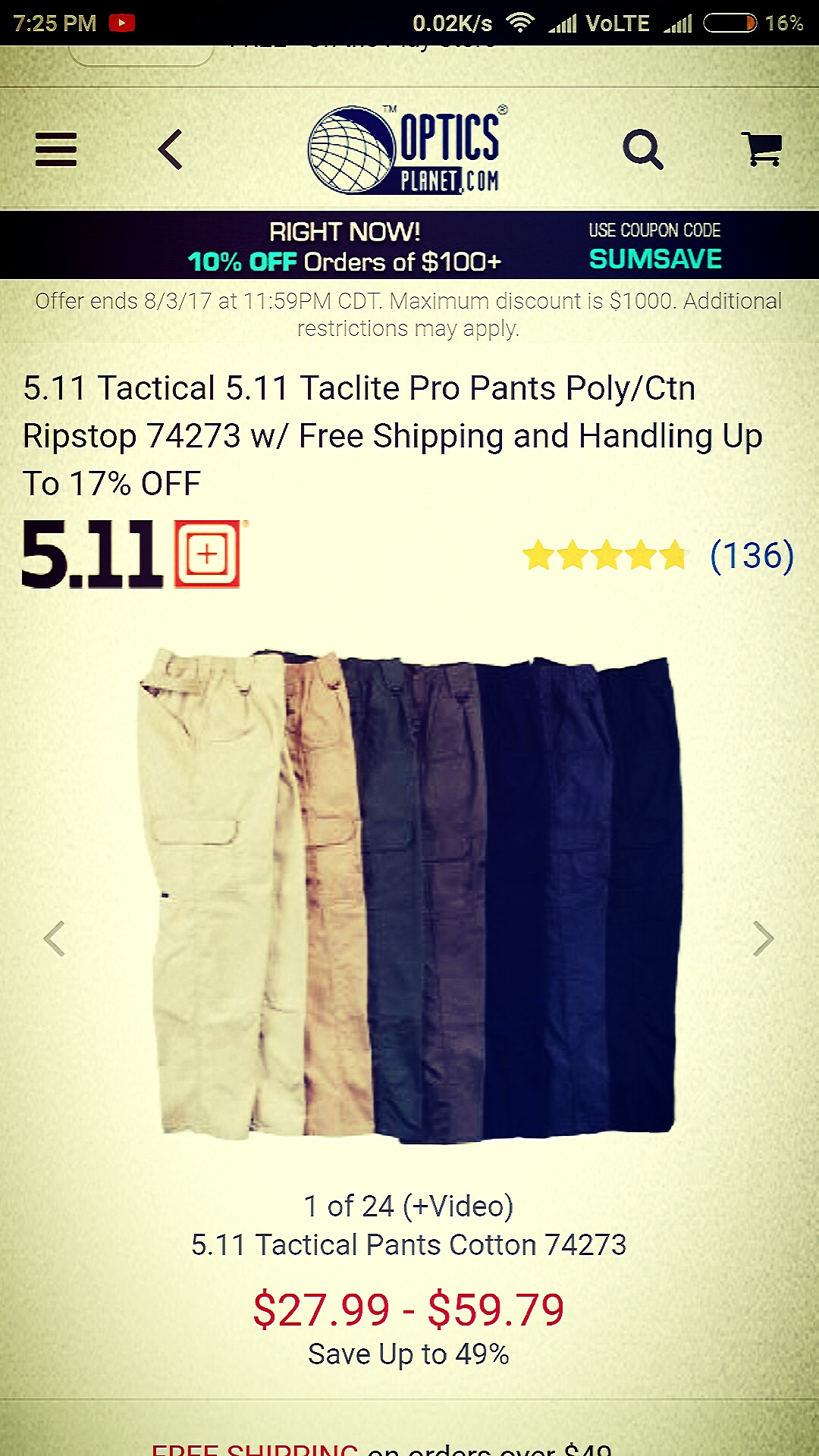Enlarge the tactical pants product photo

[409, 895]
